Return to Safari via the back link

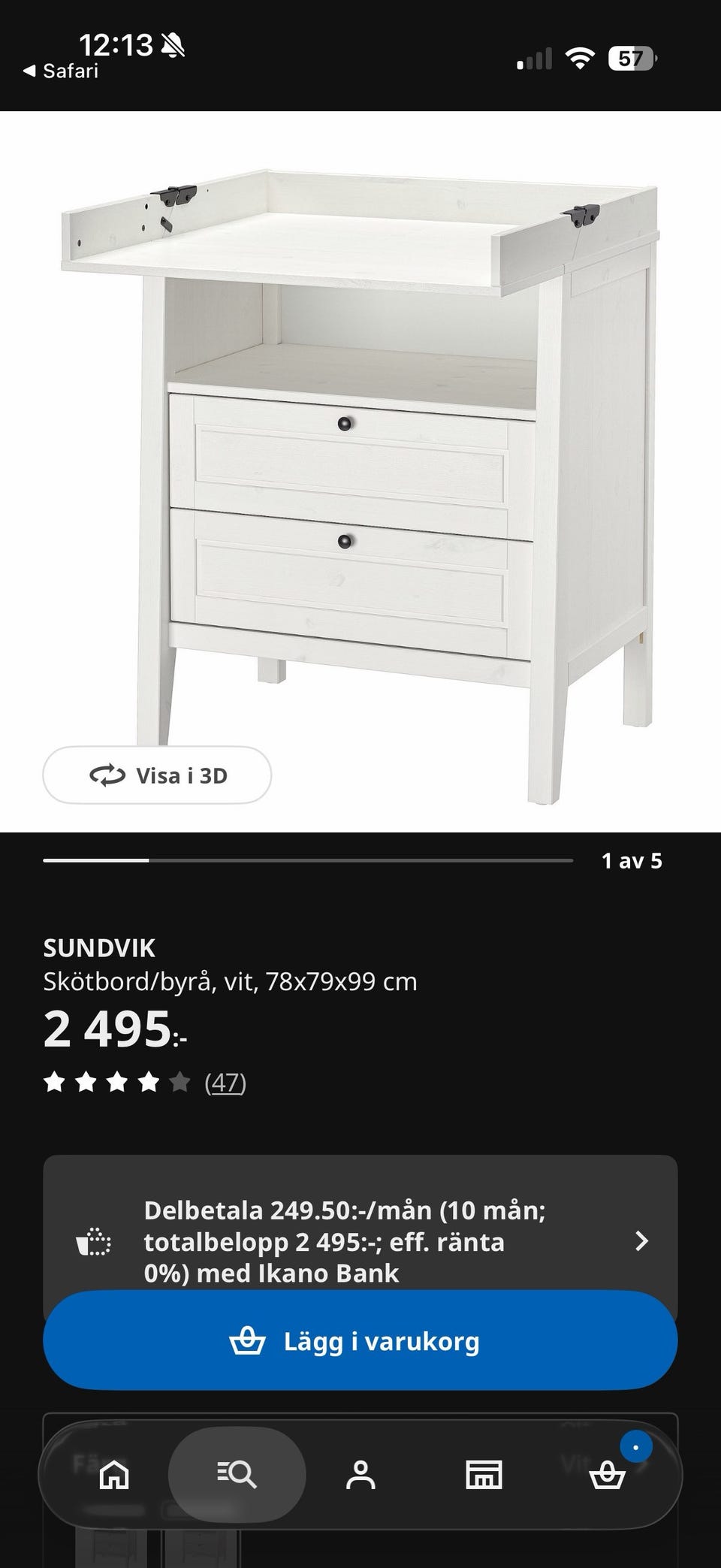tap(61, 71)
